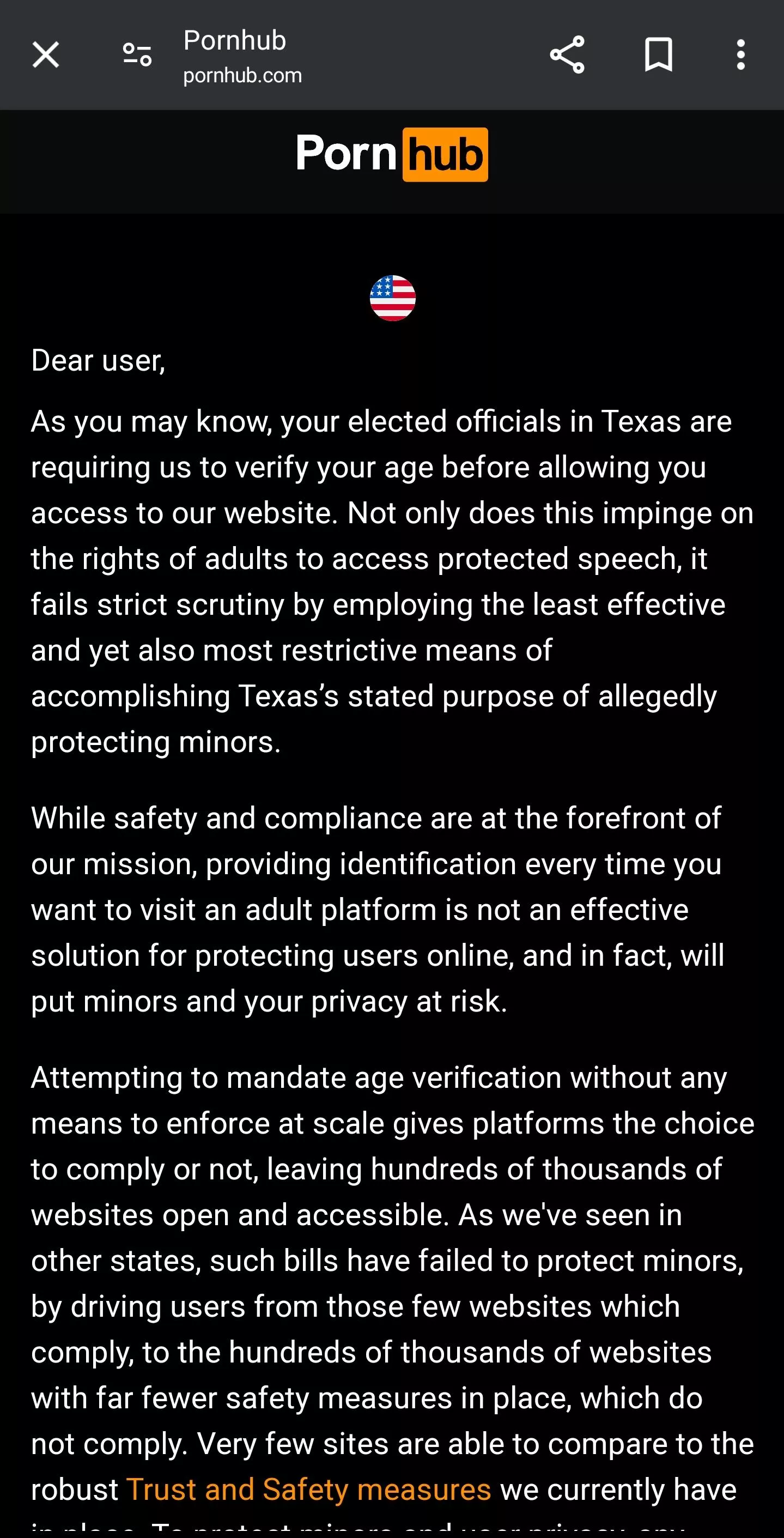This screenshot has height=1538, width=784.
Task: Open the Trust and Safety measures link
Action: click(308, 1489)
